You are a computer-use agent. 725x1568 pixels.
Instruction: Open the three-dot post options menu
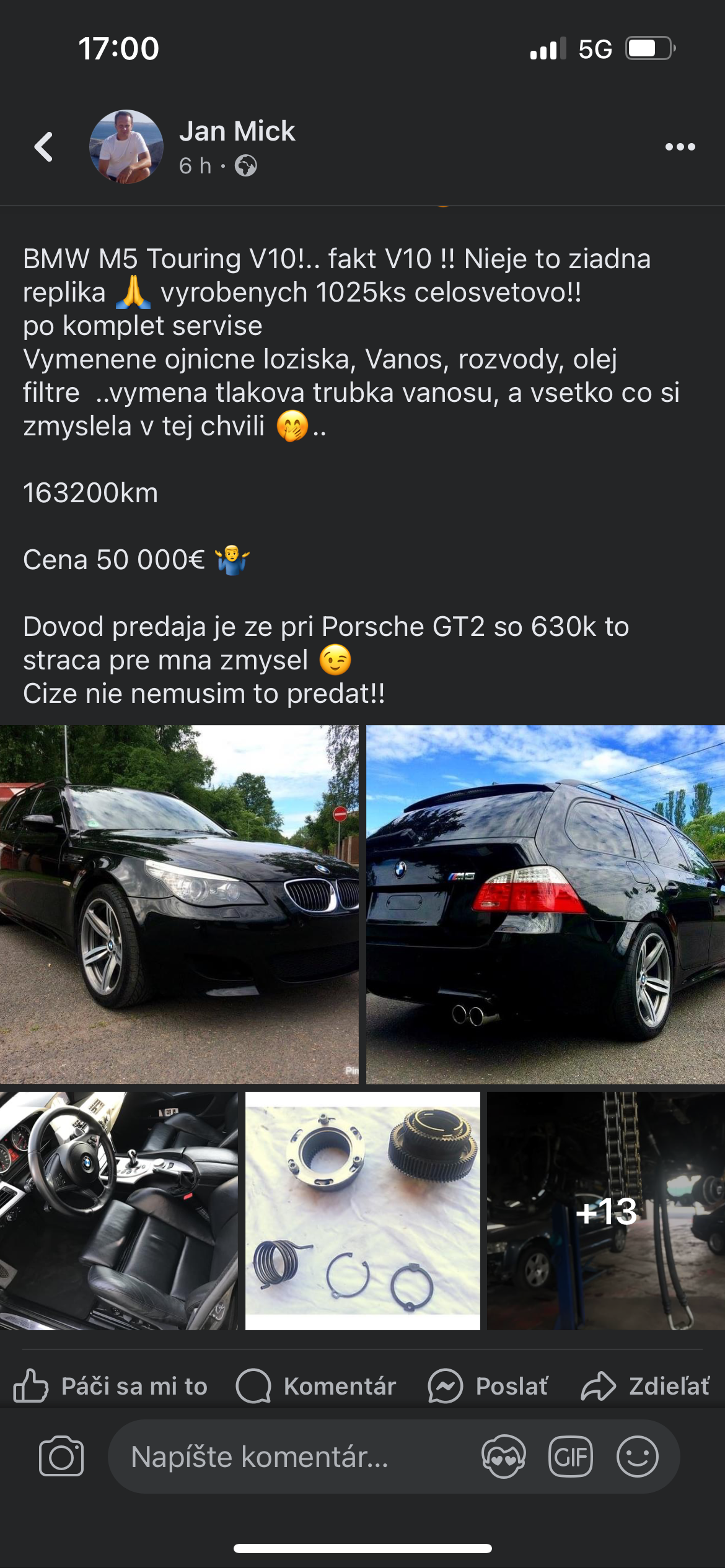point(680,147)
